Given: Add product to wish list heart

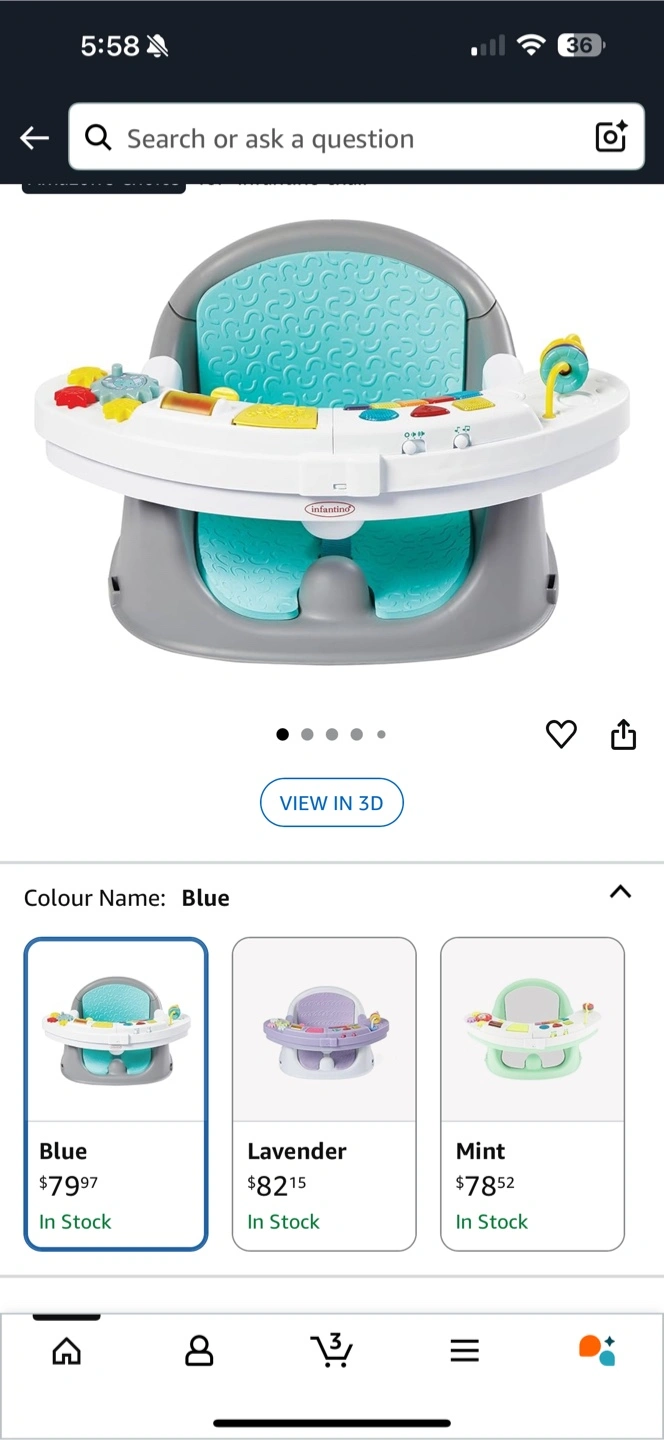Looking at the screenshot, I should (x=561, y=735).
